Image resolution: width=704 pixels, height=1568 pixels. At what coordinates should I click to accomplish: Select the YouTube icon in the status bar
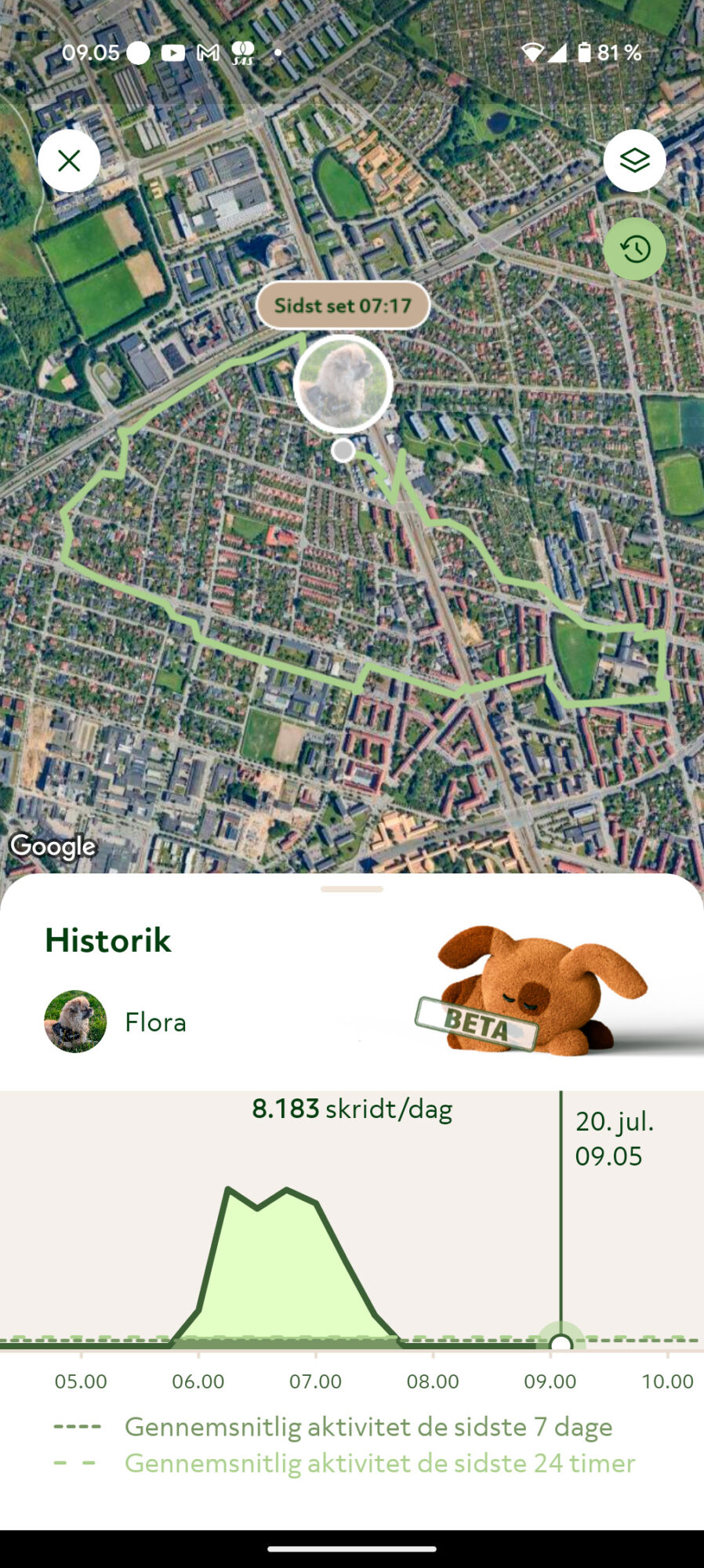[173, 53]
